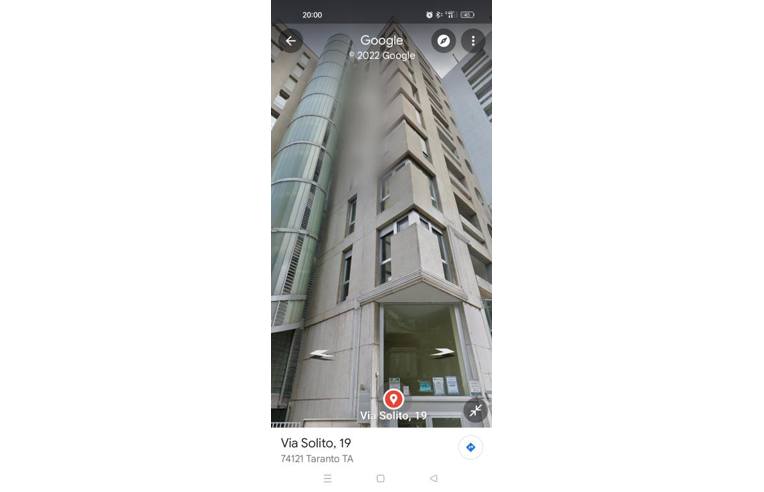Viewport: 764px width, 492px height.
Task: Collapse the Street View fullscreen
Action: coord(475,411)
